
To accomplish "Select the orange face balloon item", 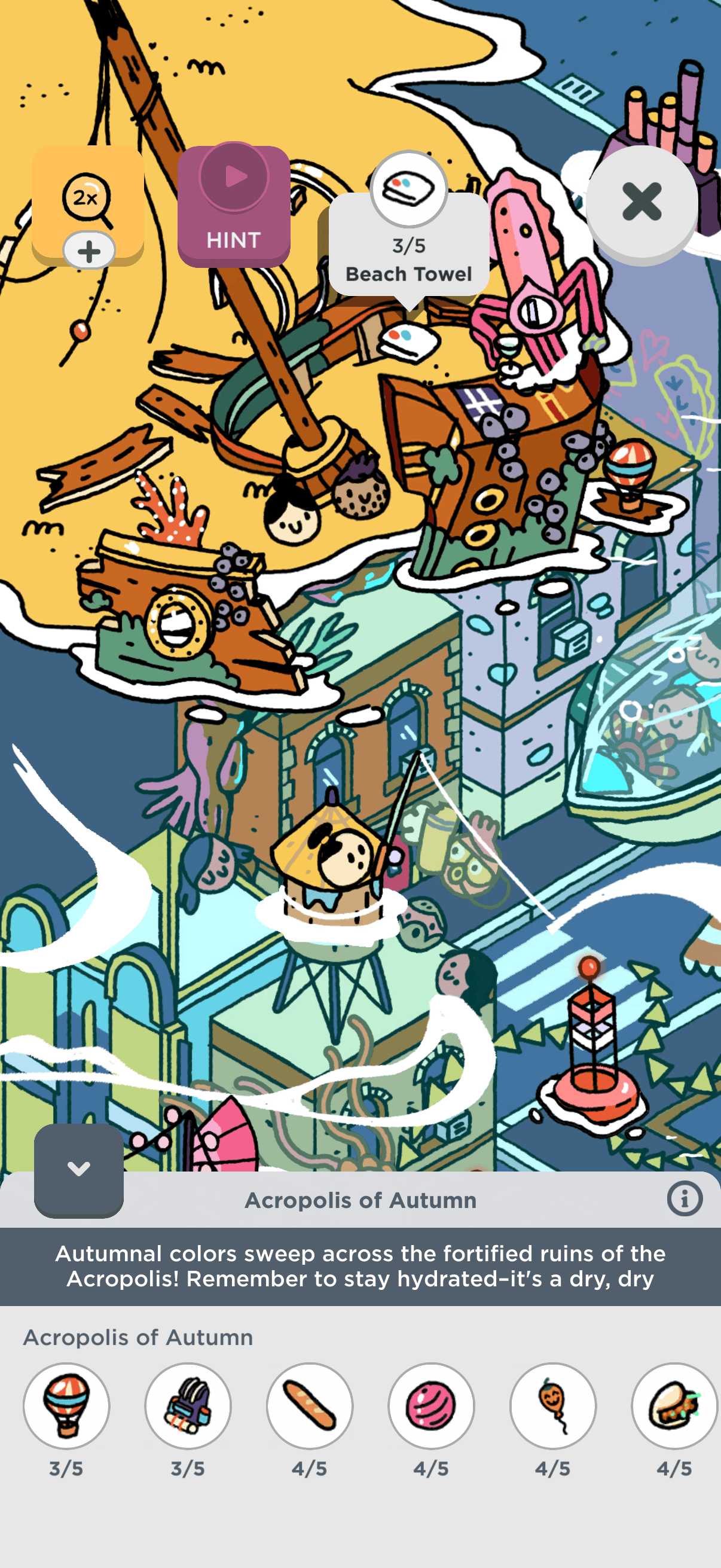I will 552,1405.
